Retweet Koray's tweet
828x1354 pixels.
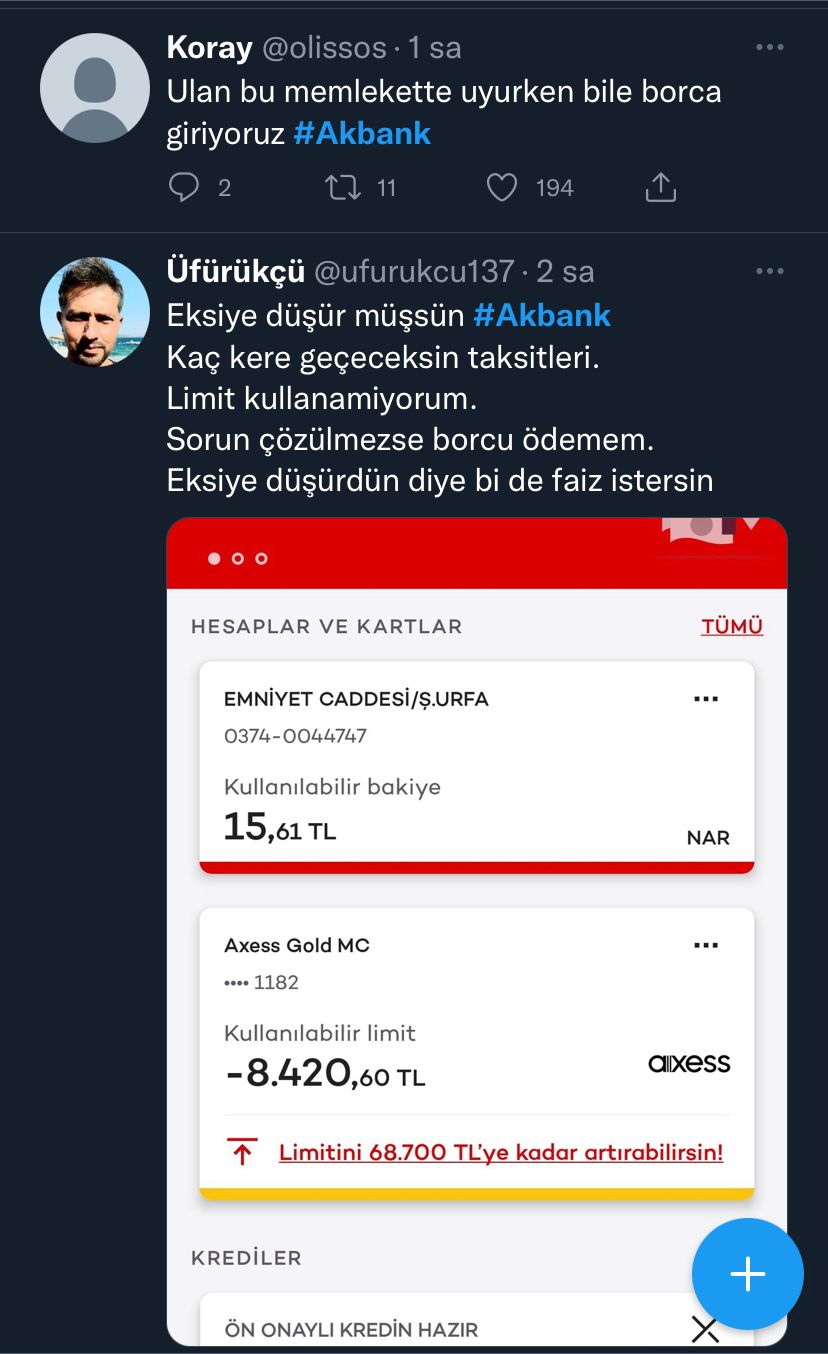click(343, 187)
